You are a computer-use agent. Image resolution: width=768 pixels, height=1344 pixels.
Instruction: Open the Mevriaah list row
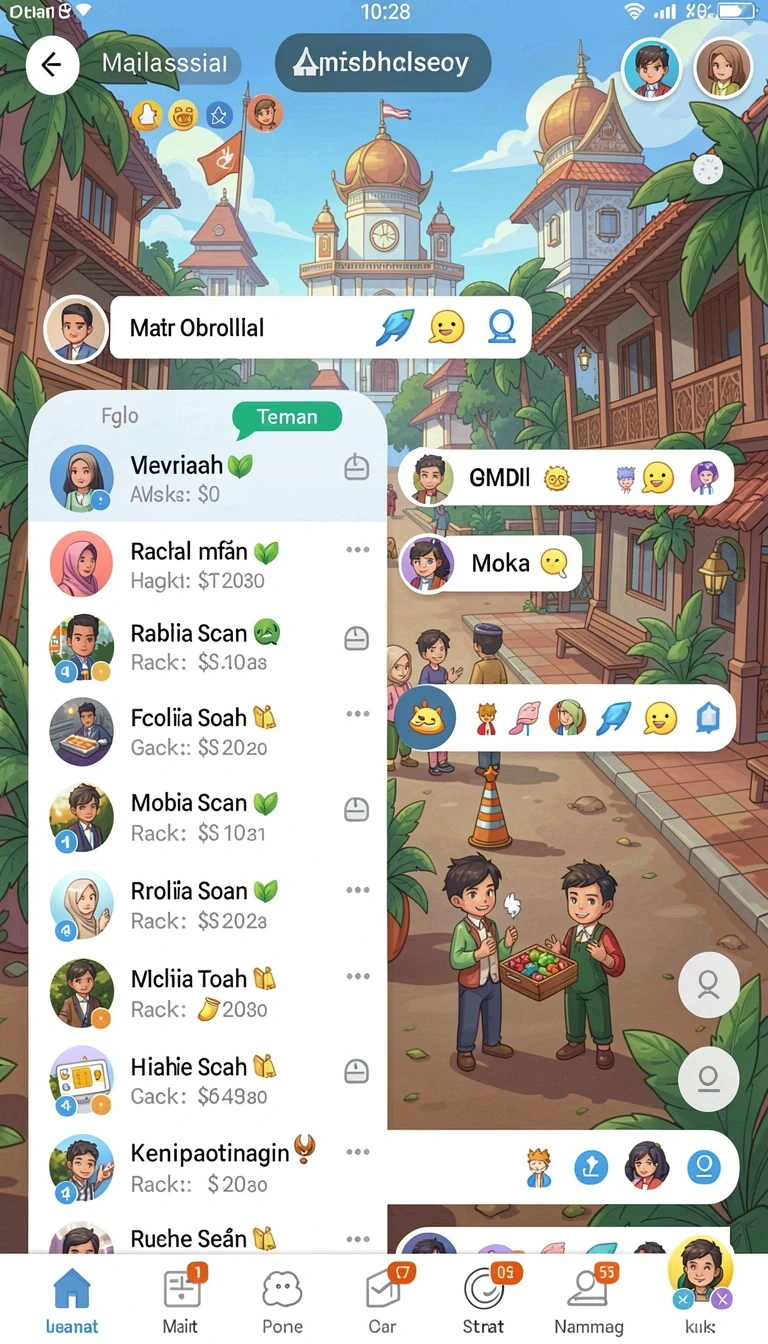[208, 478]
